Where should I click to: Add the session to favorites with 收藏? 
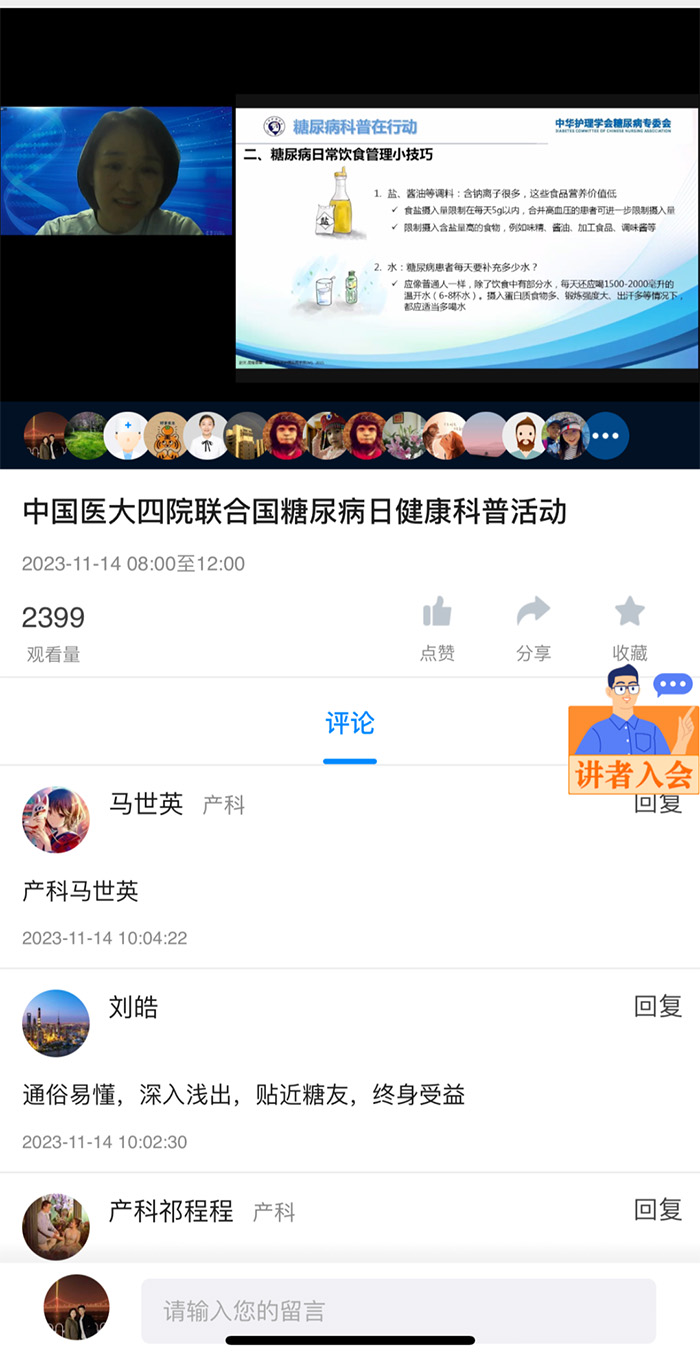click(x=629, y=628)
